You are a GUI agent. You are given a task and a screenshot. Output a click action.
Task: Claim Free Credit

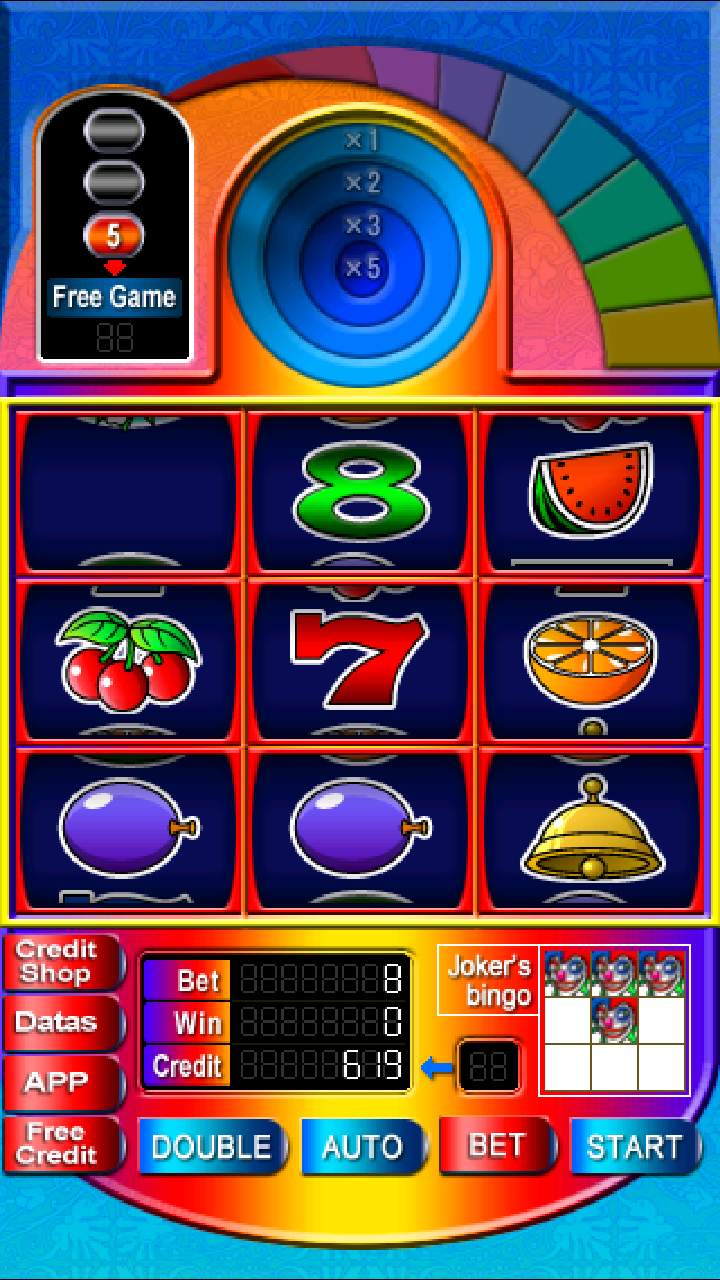point(60,1144)
